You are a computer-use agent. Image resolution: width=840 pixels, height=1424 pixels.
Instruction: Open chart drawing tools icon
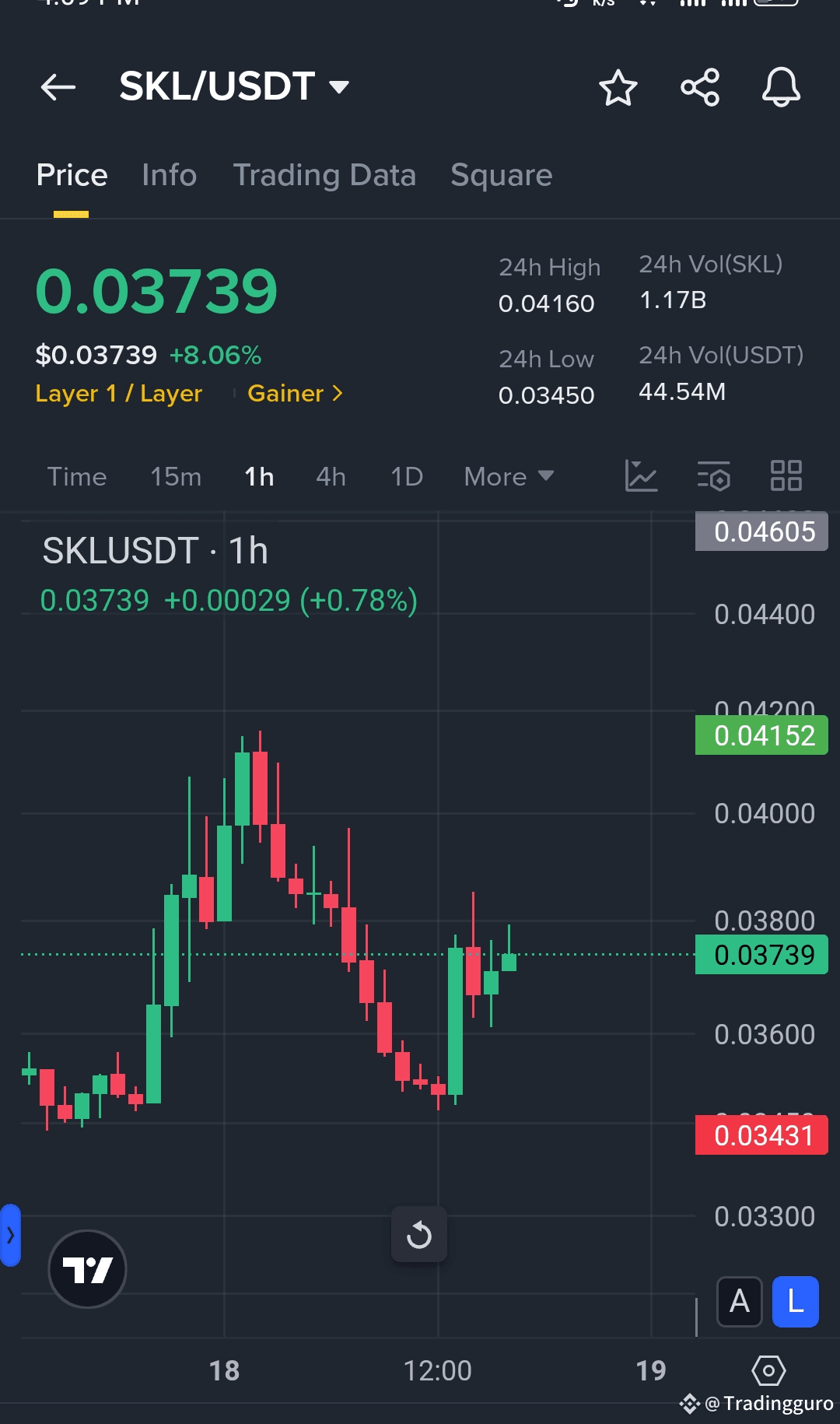point(641,475)
